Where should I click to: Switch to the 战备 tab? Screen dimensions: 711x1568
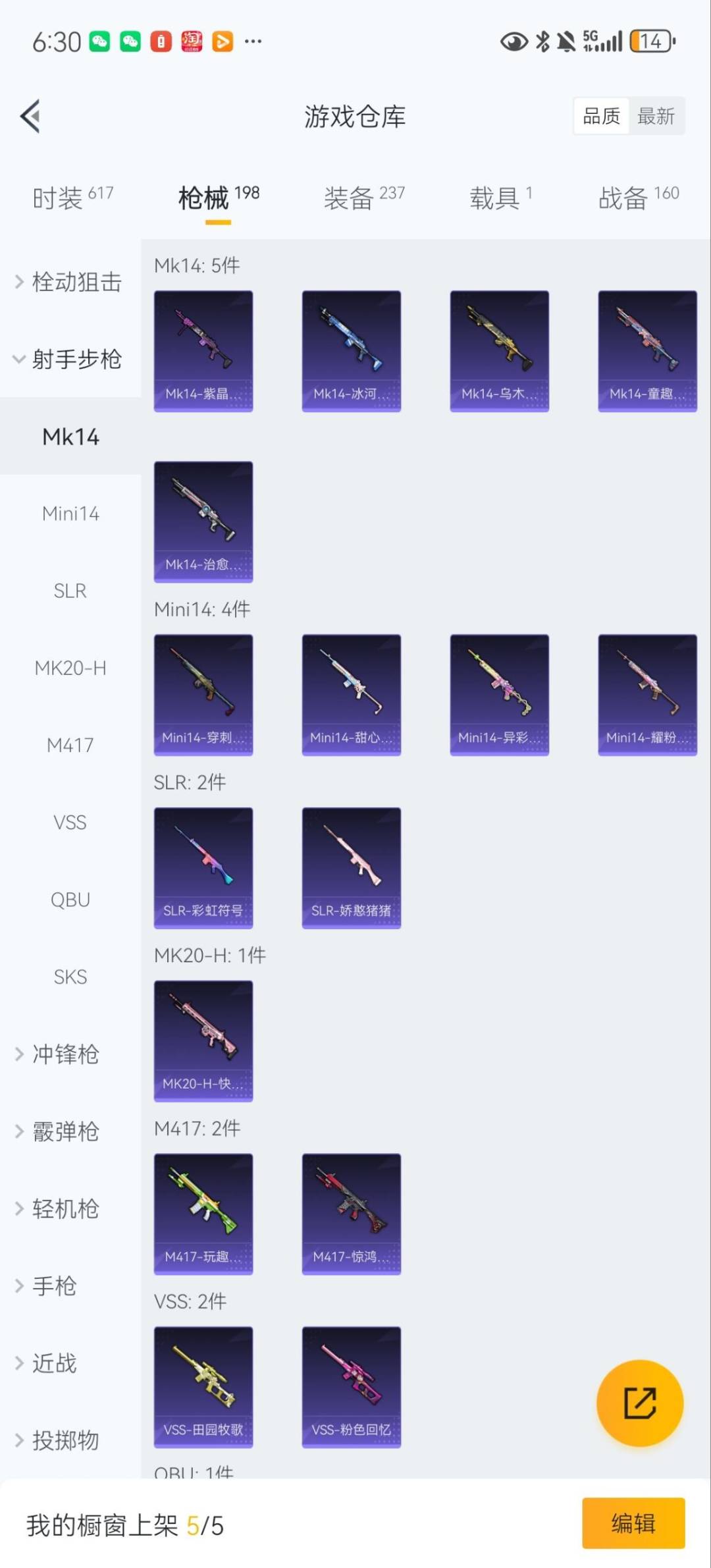coord(637,197)
